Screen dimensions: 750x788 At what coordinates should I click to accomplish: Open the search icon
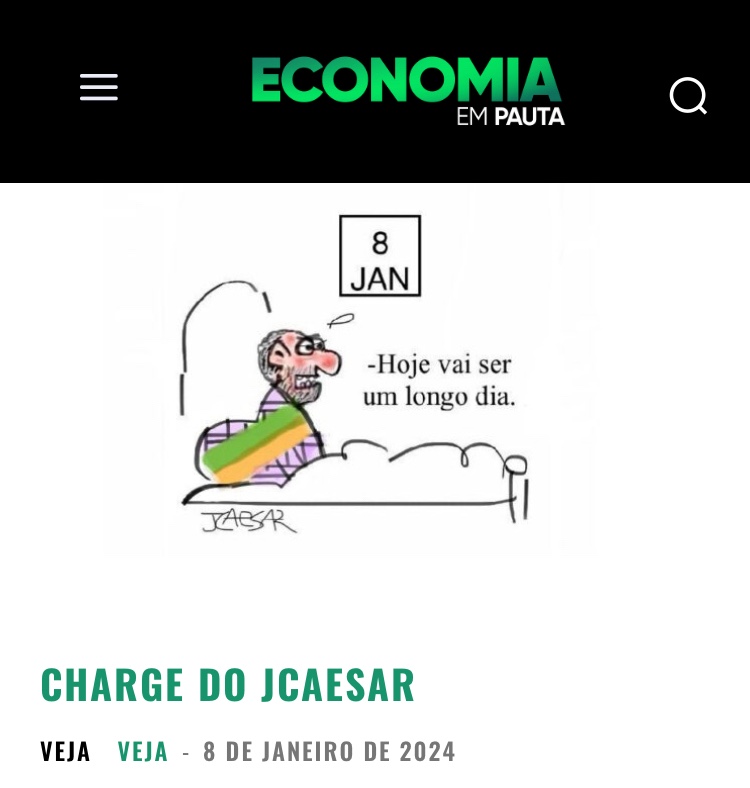pyautogui.click(x=688, y=96)
